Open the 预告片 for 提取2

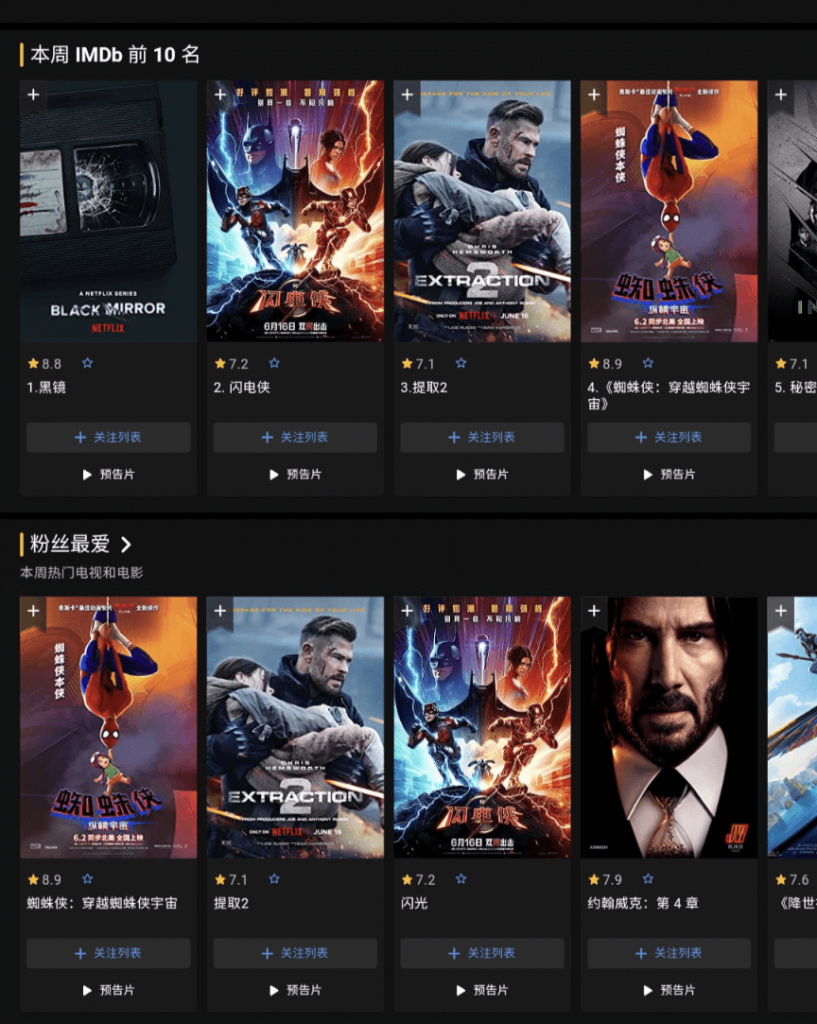[483, 474]
